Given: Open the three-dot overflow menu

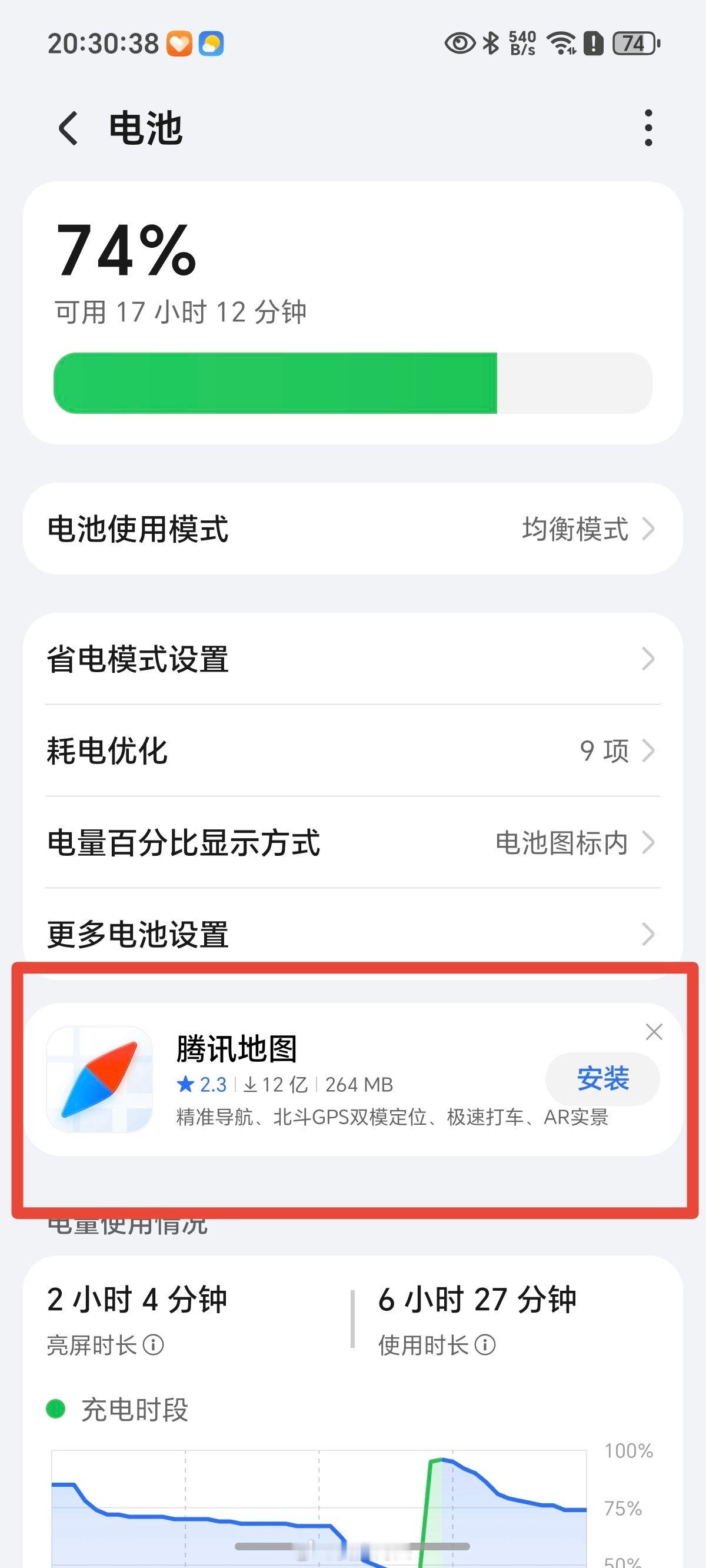Looking at the screenshot, I should coord(649,128).
